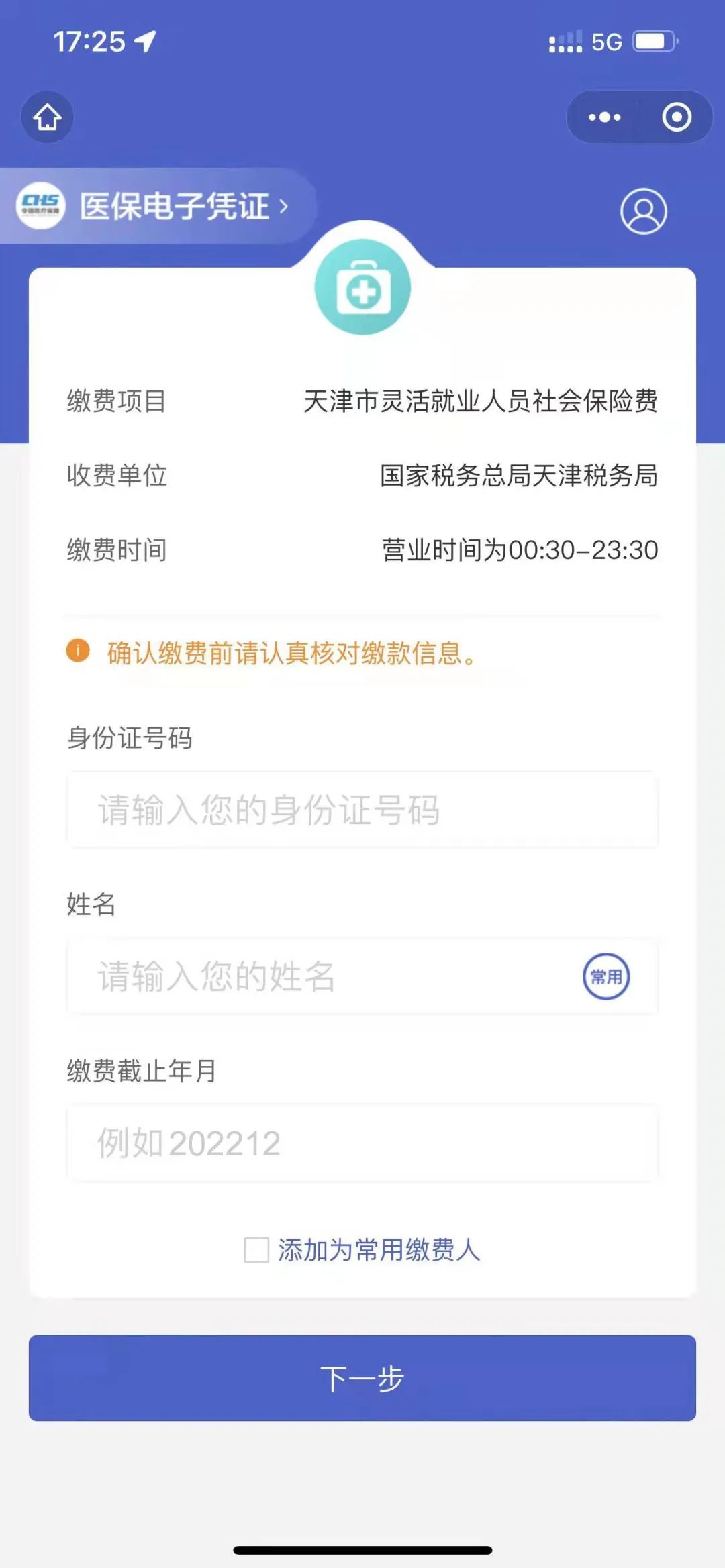
Task: Close the mini program with the circle icon
Action: tap(676, 117)
